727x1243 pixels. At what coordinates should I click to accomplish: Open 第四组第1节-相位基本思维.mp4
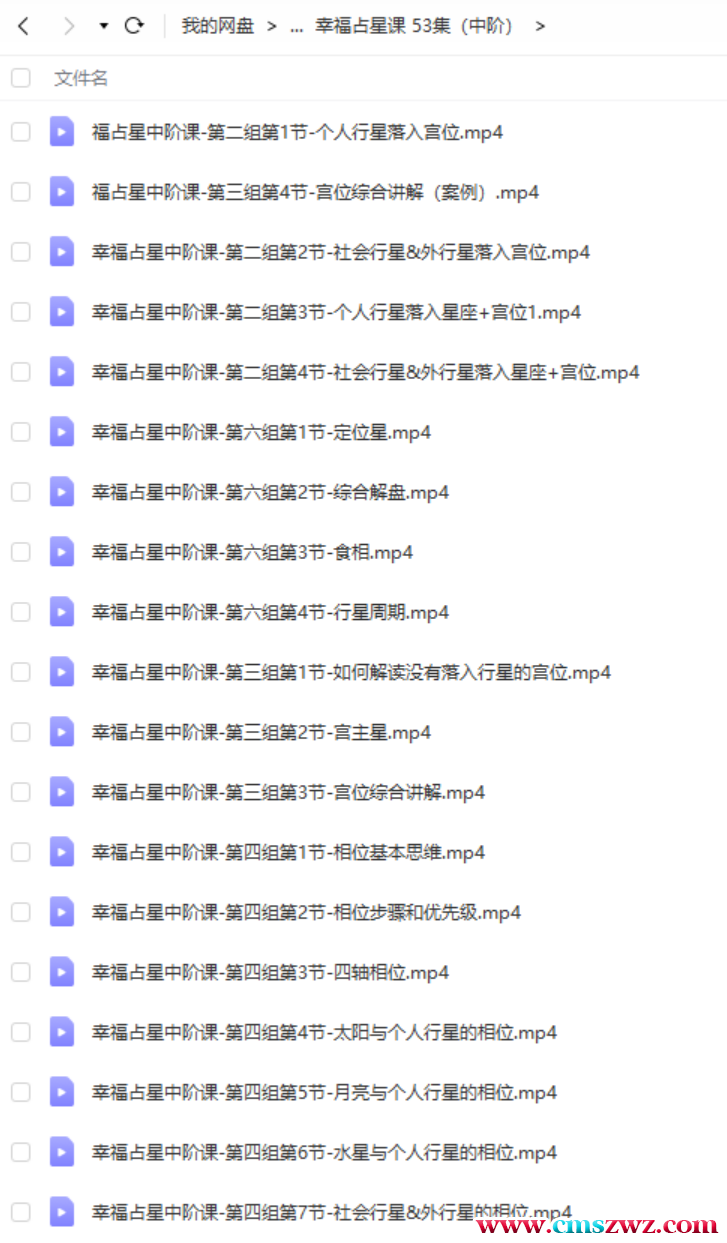[288, 852]
